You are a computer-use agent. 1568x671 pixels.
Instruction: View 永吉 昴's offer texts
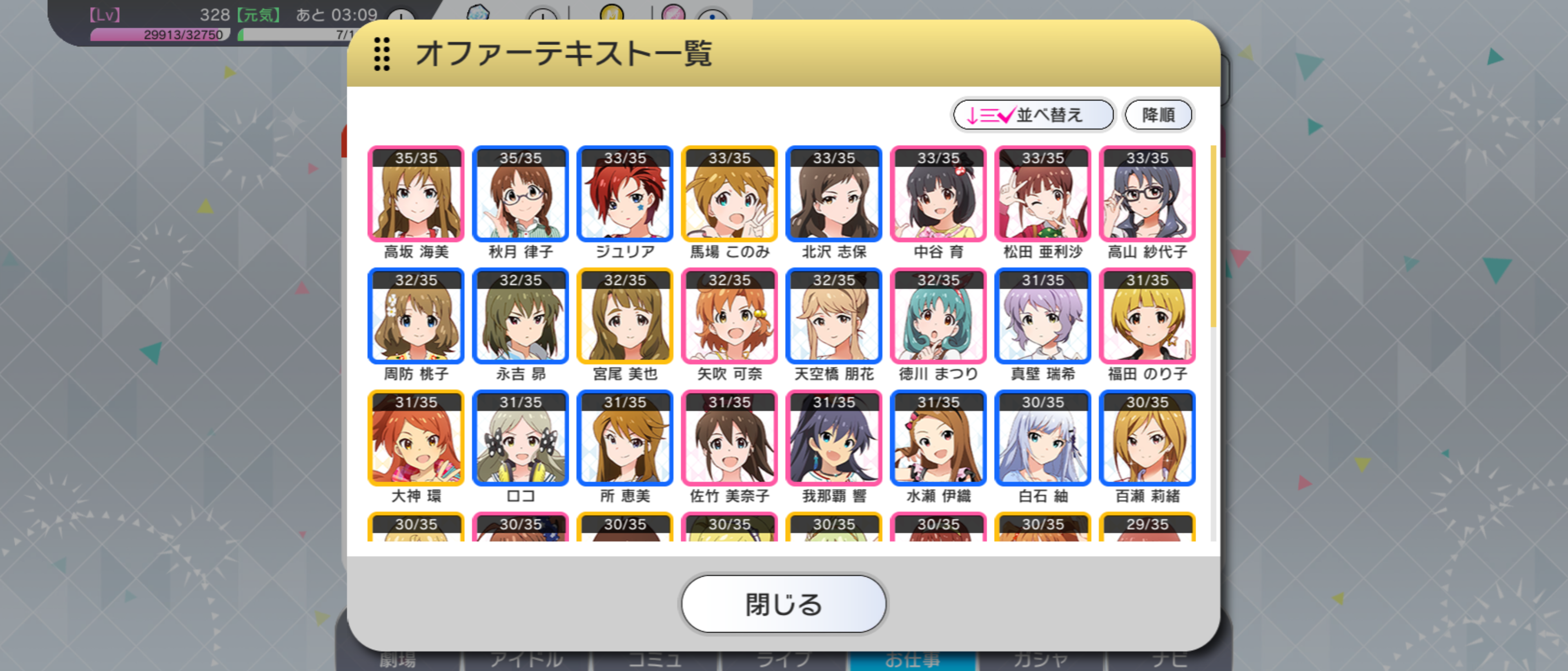pos(521,316)
